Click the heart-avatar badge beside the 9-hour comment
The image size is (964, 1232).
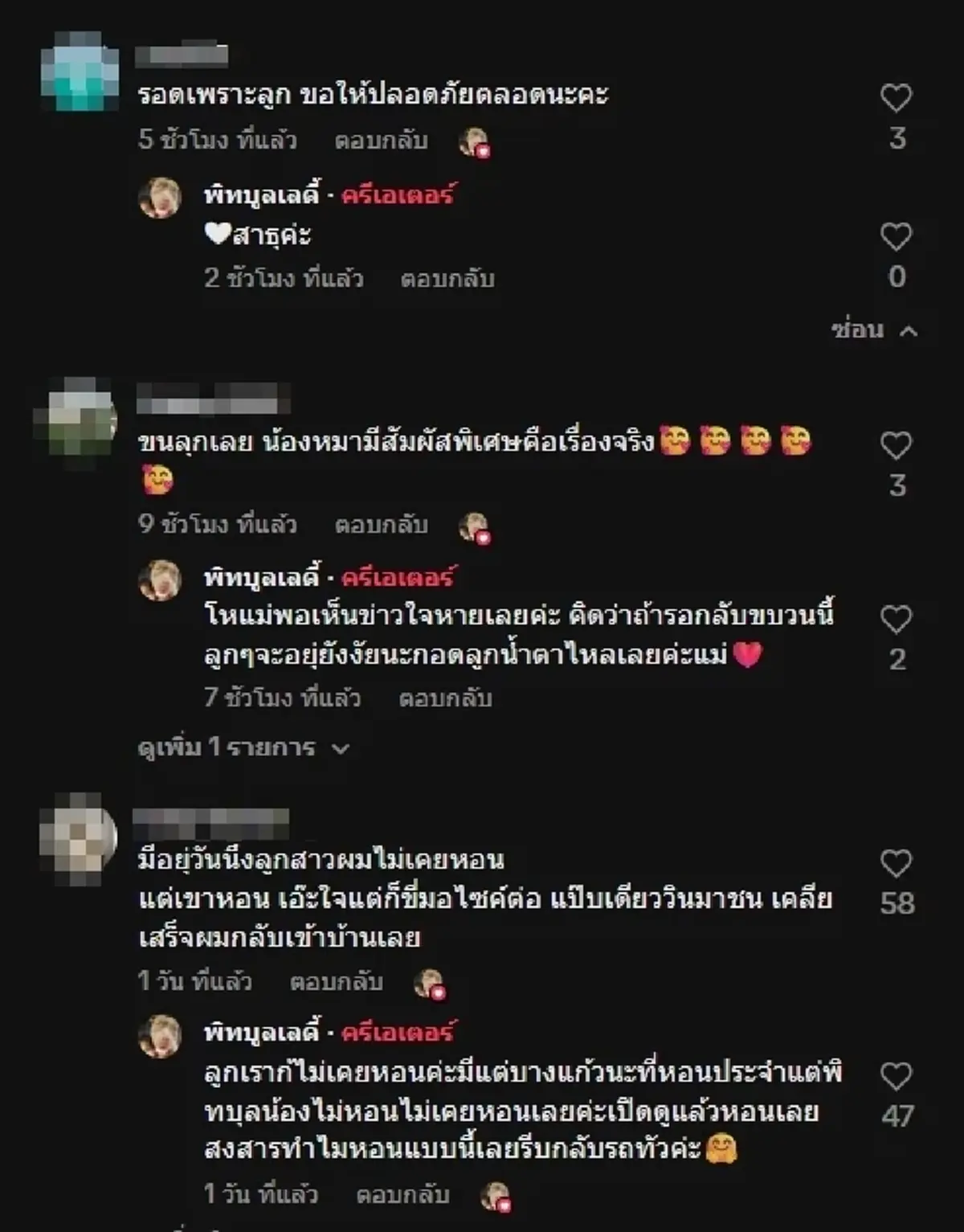coord(479,526)
